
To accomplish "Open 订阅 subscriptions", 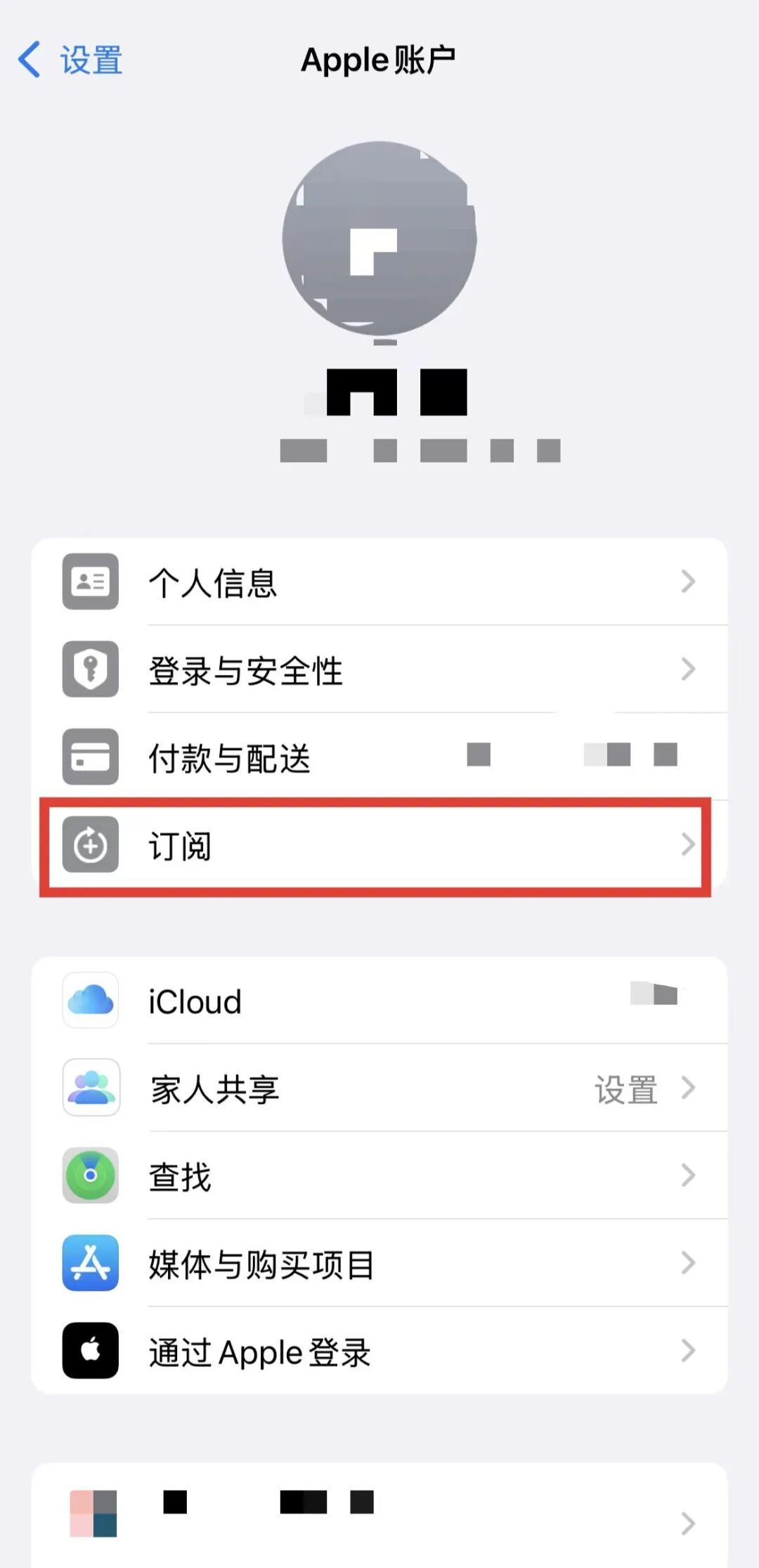I will click(379, 845).
